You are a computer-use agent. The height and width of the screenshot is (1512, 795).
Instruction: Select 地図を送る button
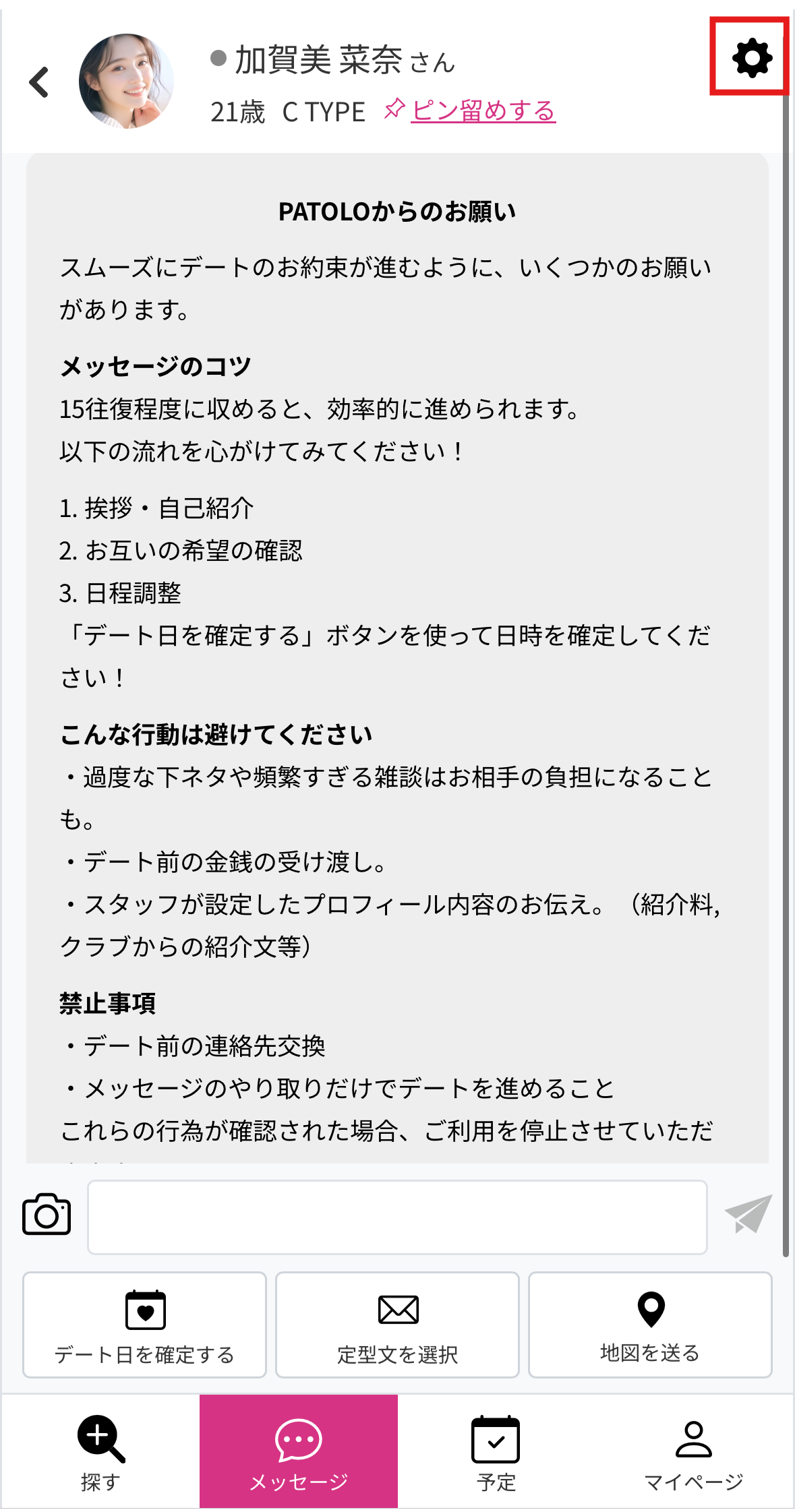coord(650,1325)
